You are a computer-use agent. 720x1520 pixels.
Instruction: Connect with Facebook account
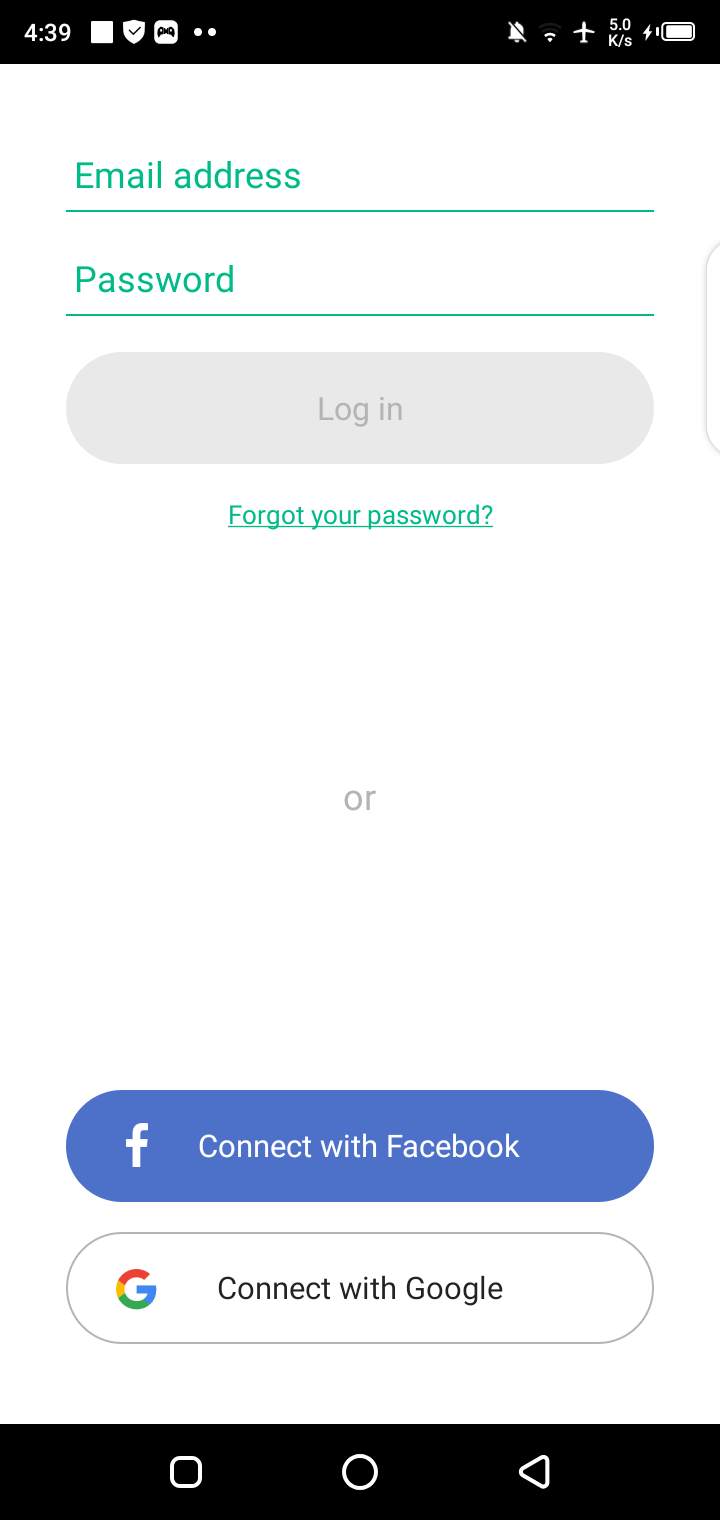click(x=359, y=1146)
